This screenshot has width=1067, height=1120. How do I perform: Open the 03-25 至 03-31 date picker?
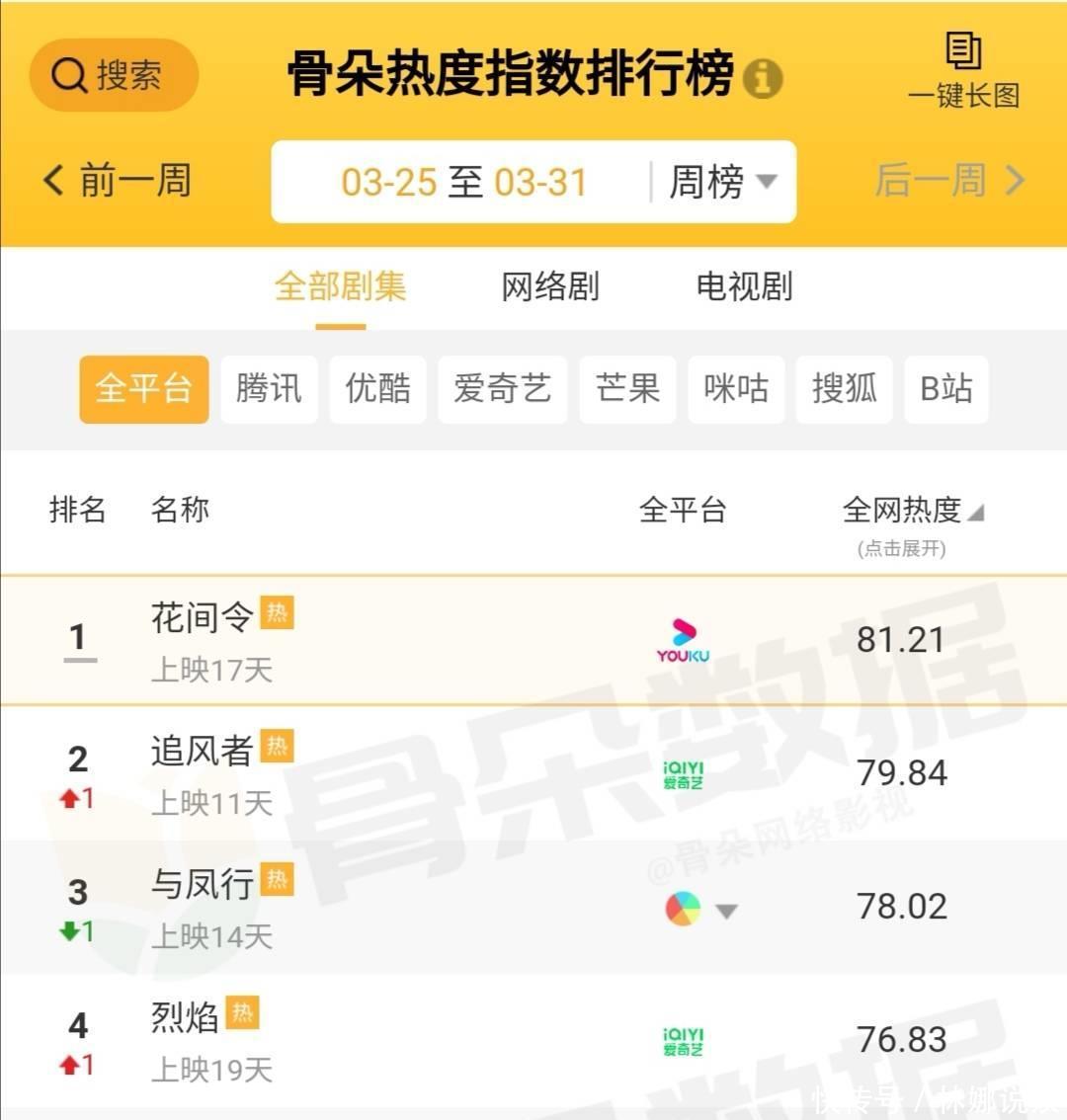click(x=464, y=182)
